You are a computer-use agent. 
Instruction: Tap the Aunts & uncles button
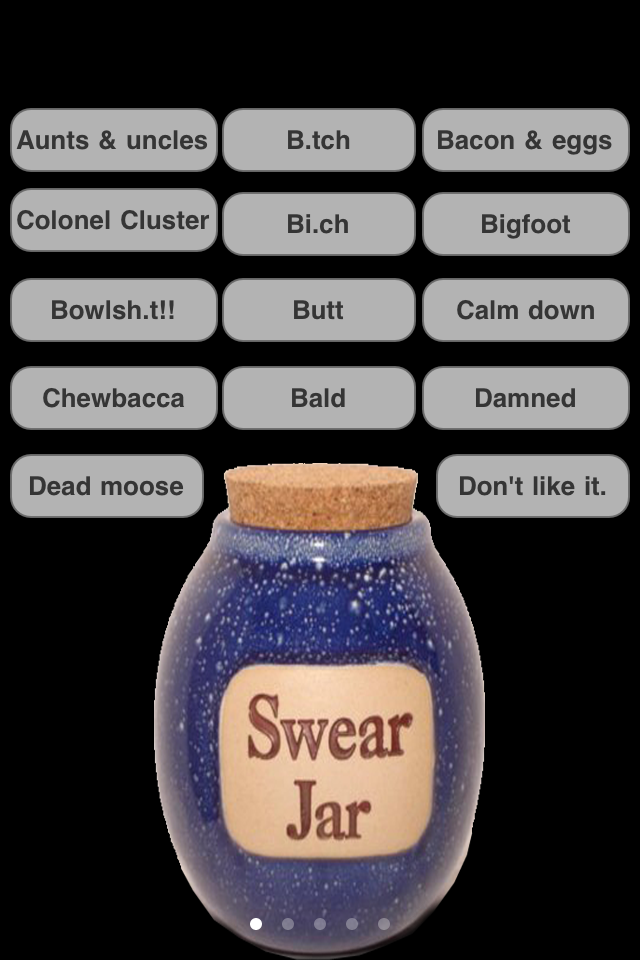coord(113,140)
